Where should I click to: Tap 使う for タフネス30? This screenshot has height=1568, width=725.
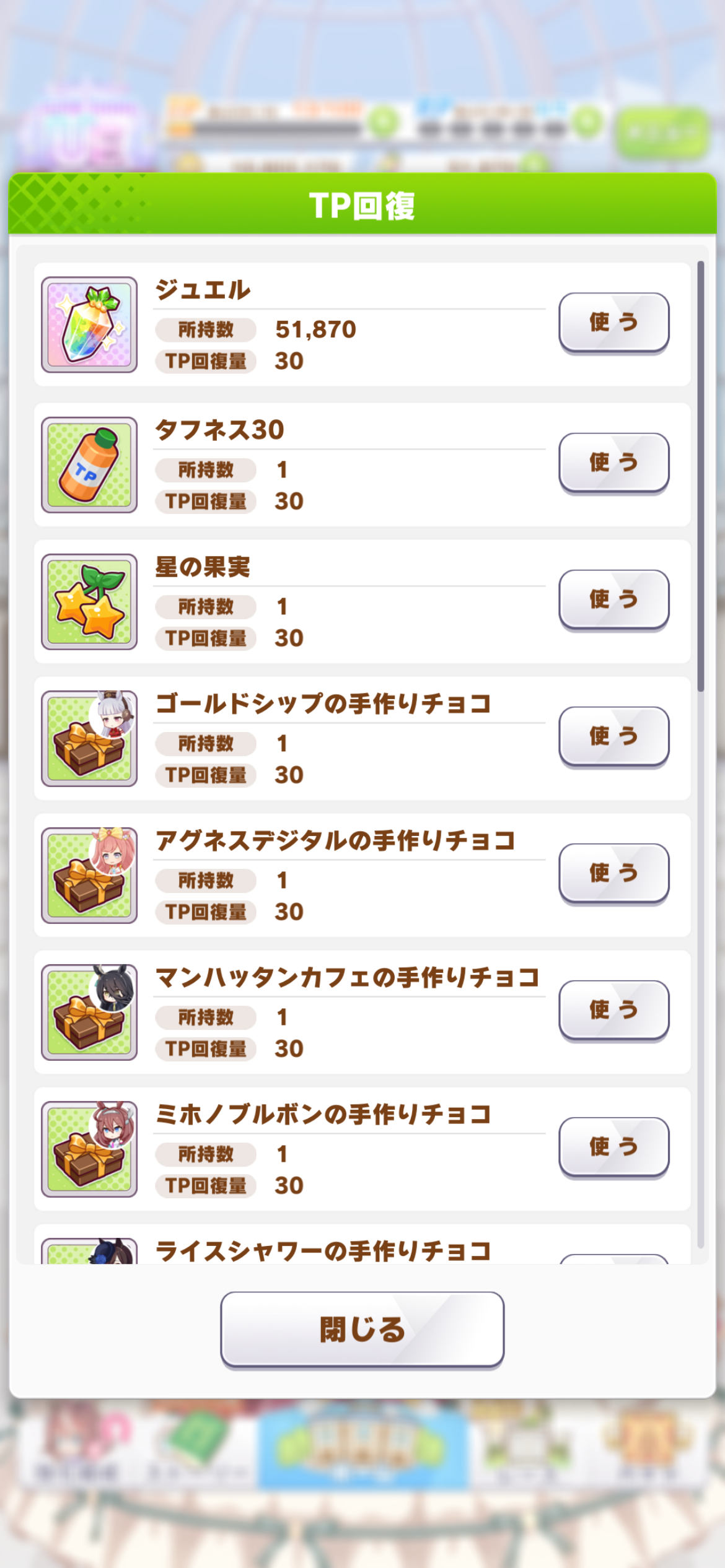[613, 463]
